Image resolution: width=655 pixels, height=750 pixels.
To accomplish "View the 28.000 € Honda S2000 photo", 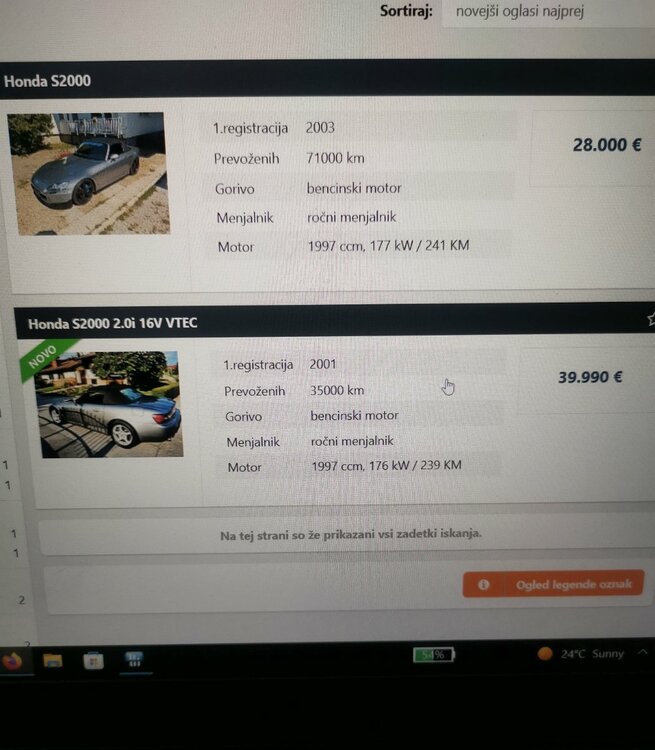I will [89, 173].
